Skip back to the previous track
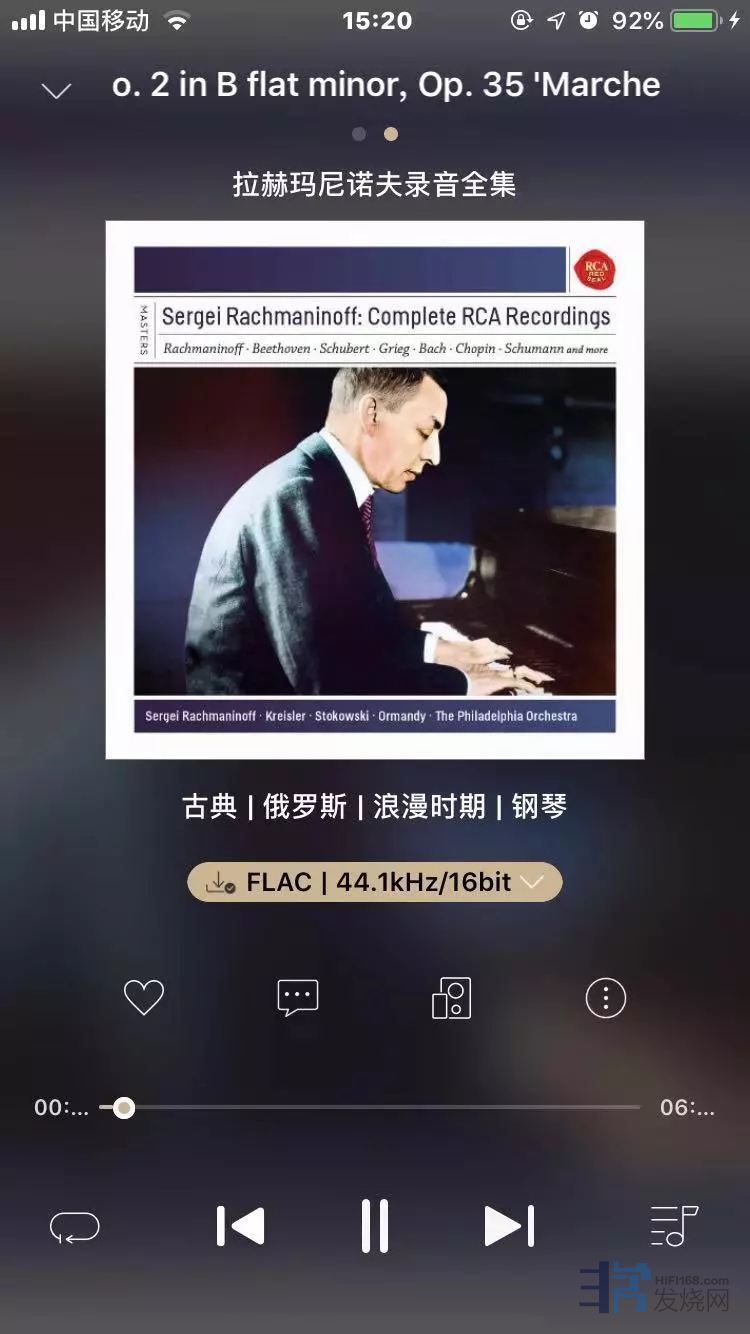The height and width of the screenshot is (1334, 750). pos(240,1226)
